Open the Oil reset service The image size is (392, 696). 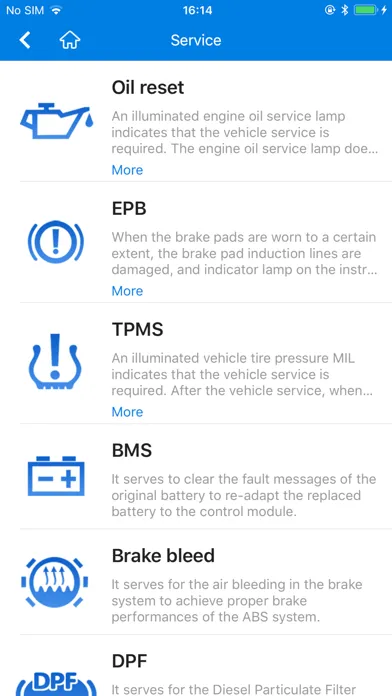[x=196, y=121]
